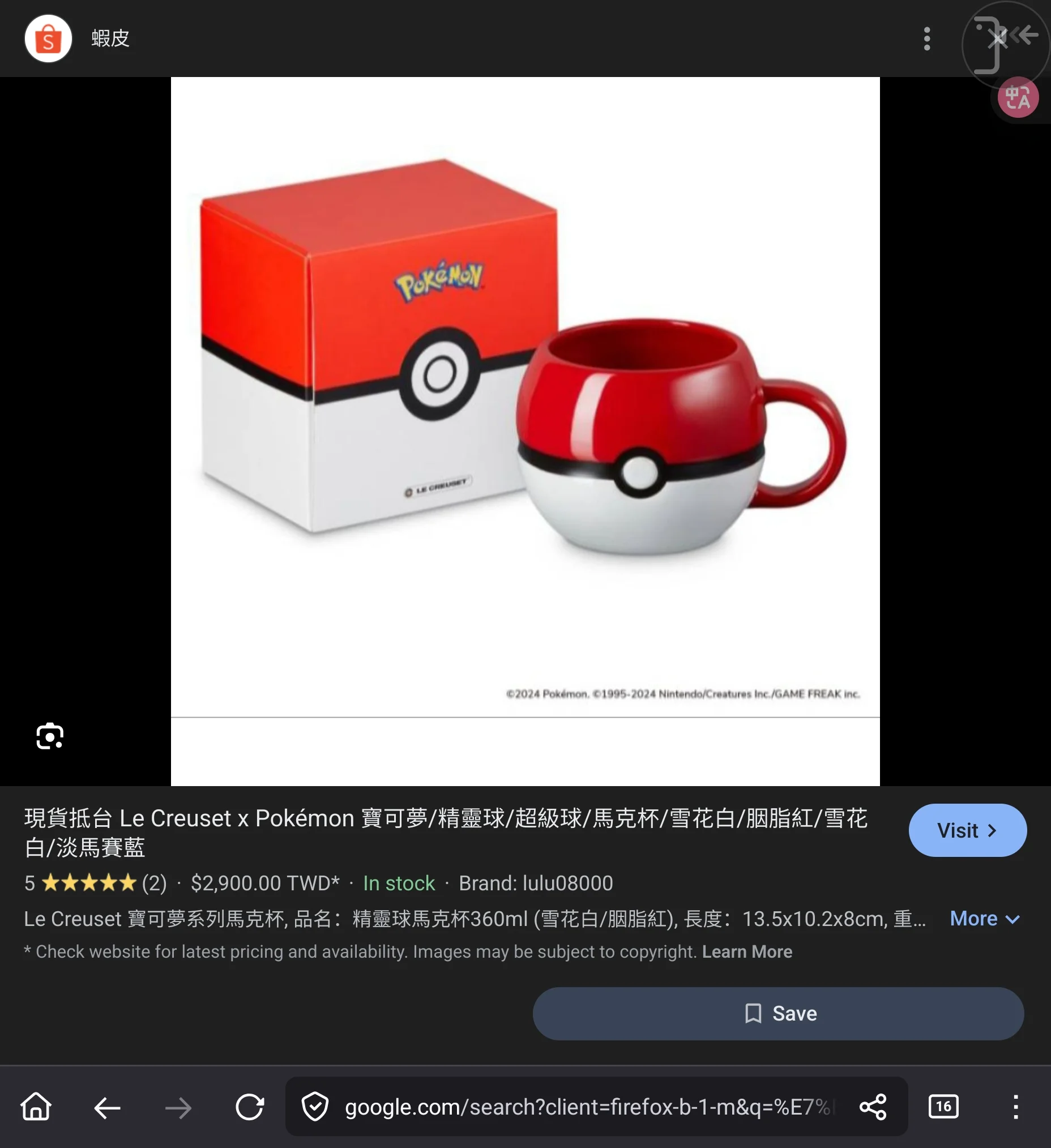Screen dimensions: 1051x1148
Task: Go to browser home page
Action: (x=36, y=1107)
